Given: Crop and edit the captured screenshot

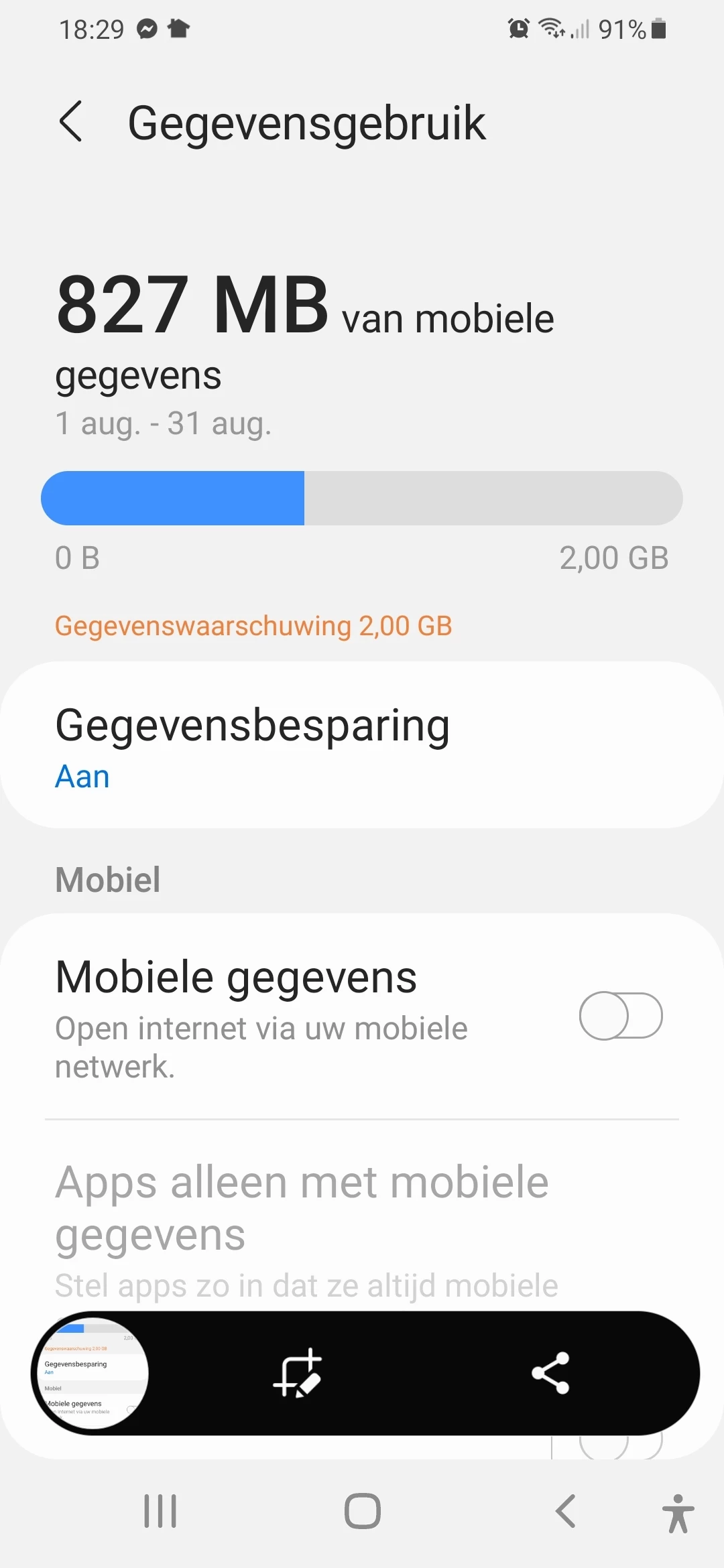Looking at the screenshot, I should coord(298,1374).
